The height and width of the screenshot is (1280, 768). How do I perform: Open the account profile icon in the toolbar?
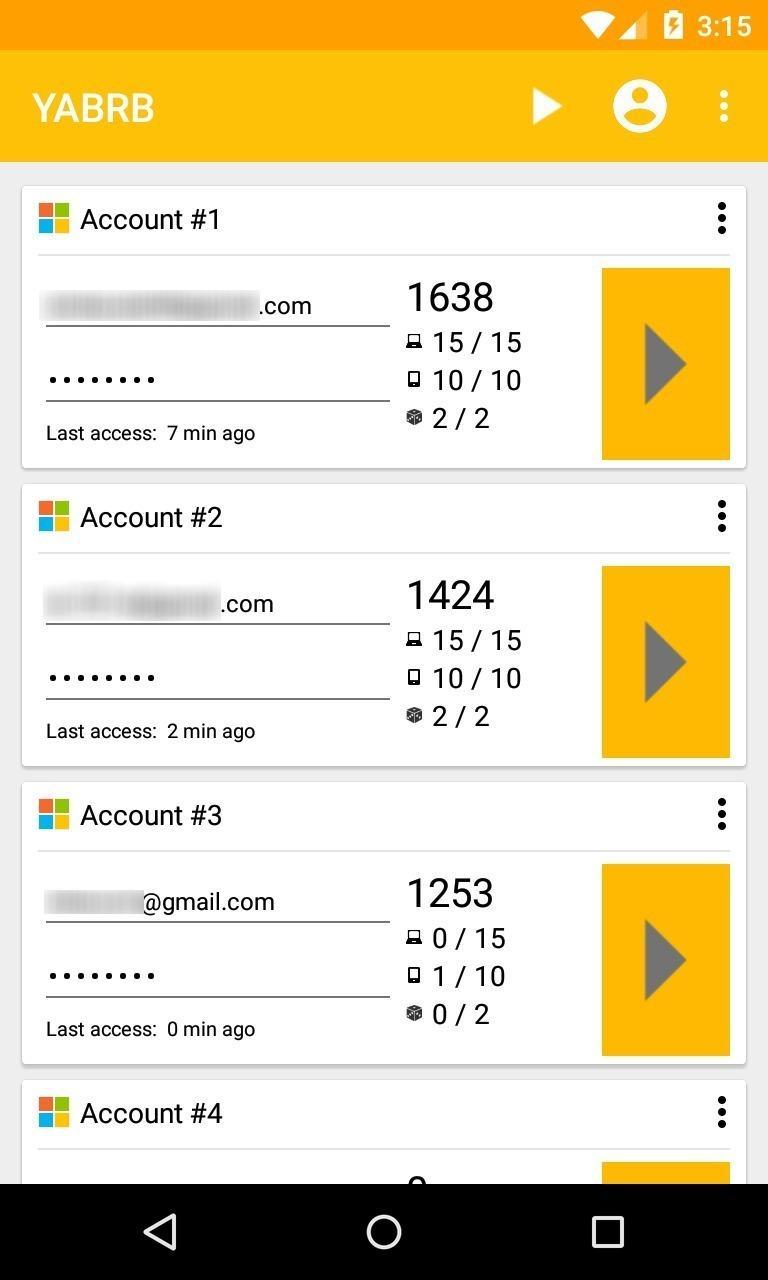(639, 106)
